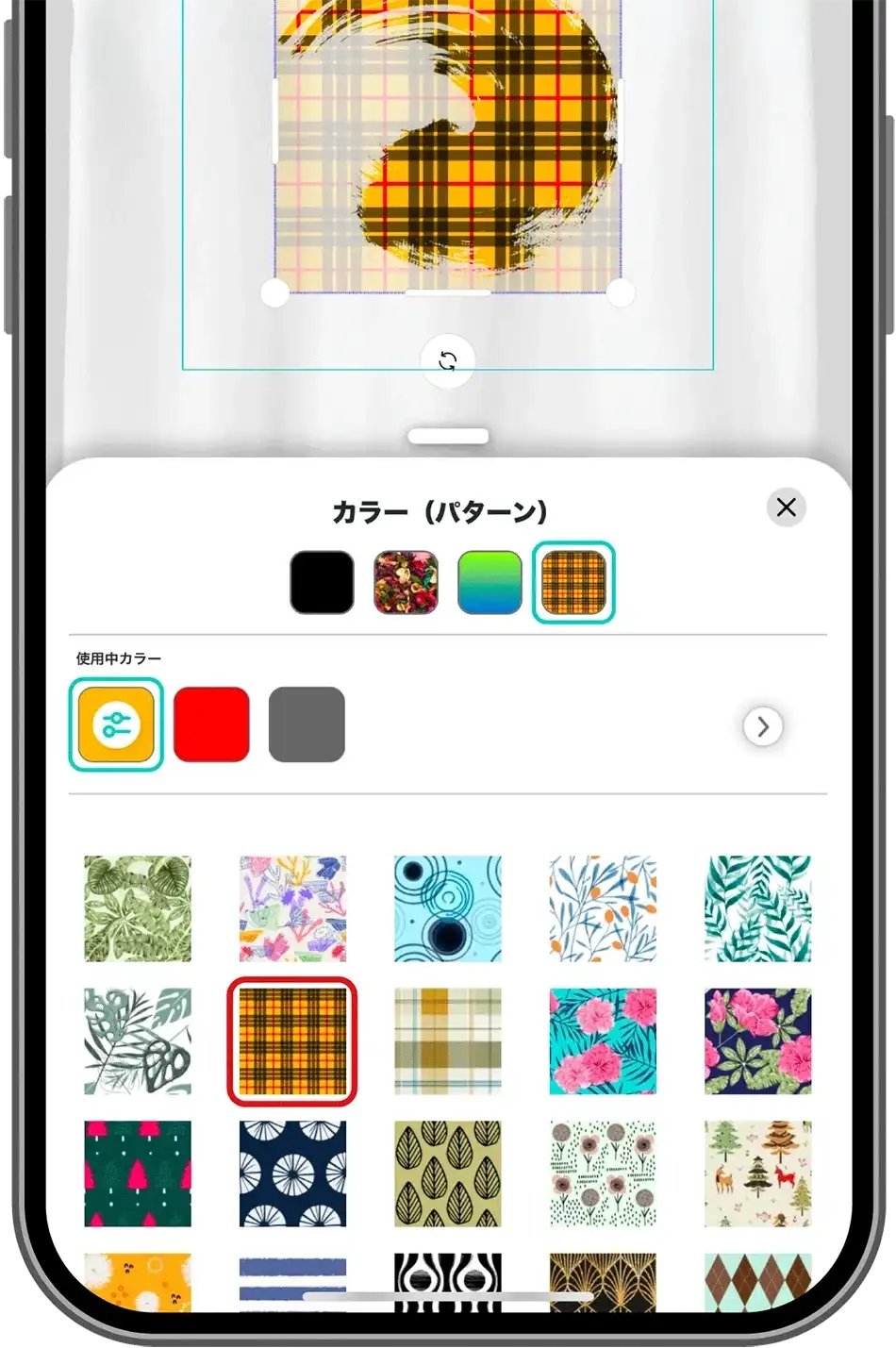Screen dimensions: 896x1348
Task: Apply the olive leaf outline pattern
Action: point(448,1173)
